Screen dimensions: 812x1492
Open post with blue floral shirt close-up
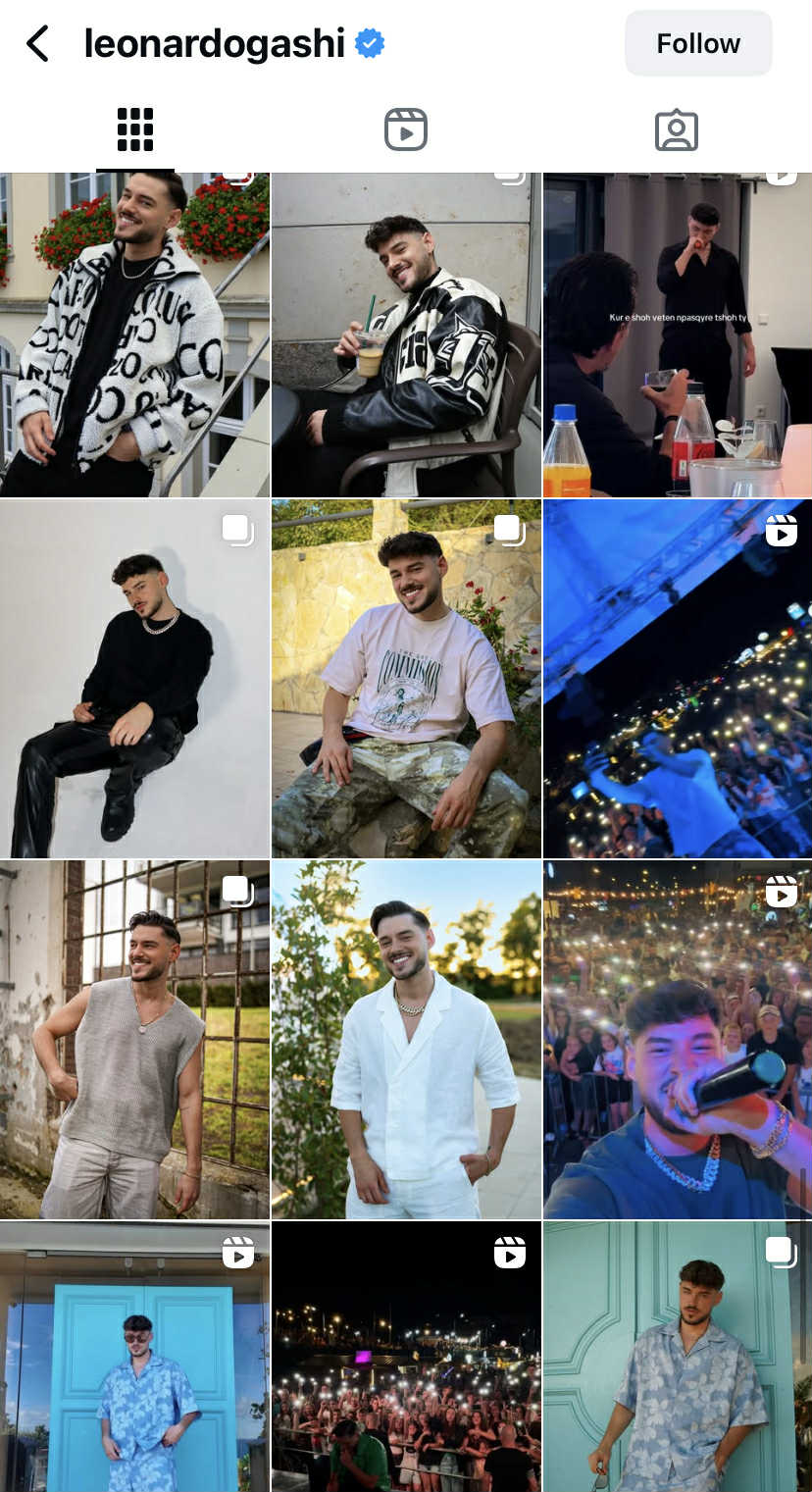click(x=677, y=1357)
